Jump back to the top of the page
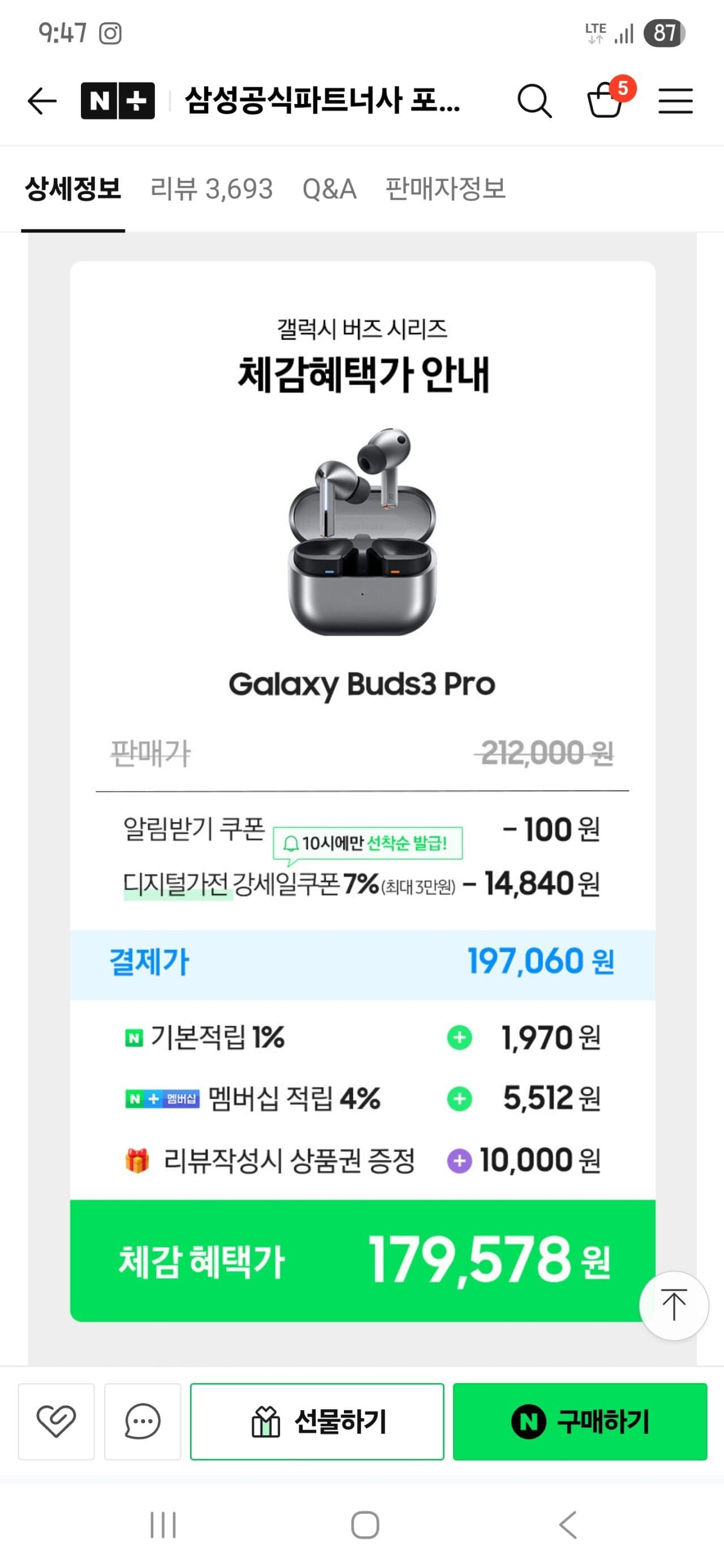724x1568 pixels. click(674, 1305)
